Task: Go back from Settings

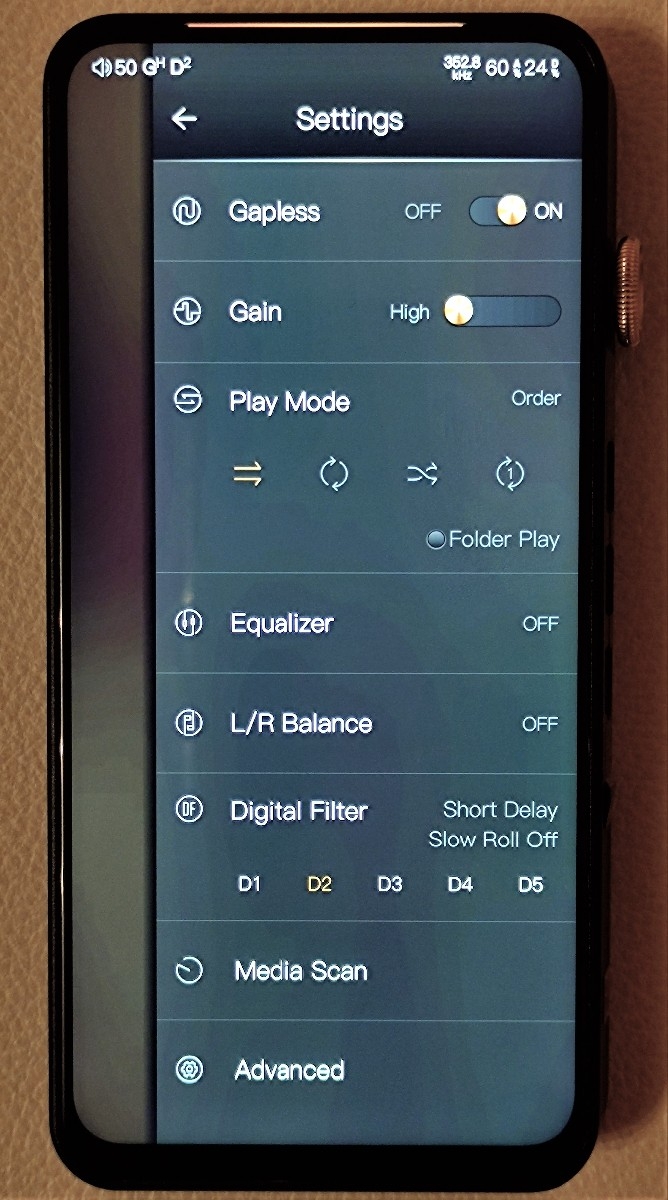Action: 184,119
